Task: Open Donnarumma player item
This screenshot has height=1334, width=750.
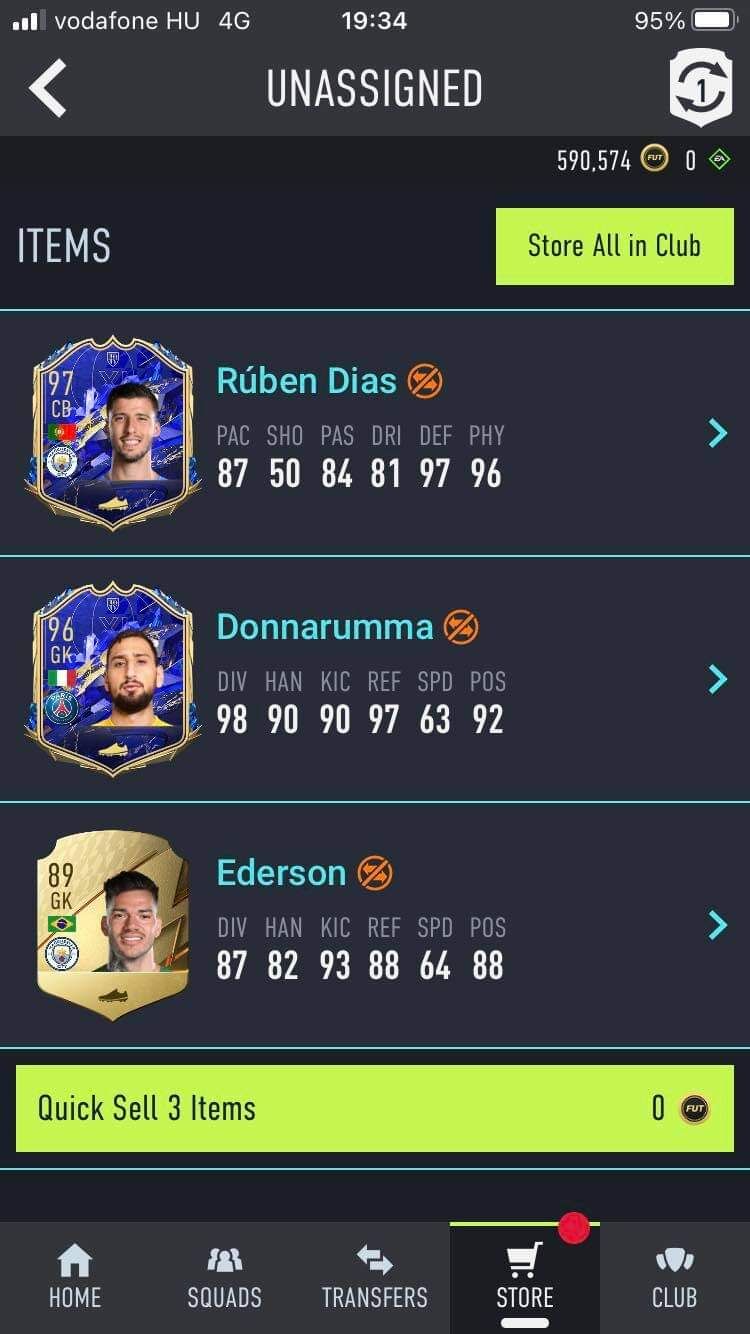Action: [375, 679]
